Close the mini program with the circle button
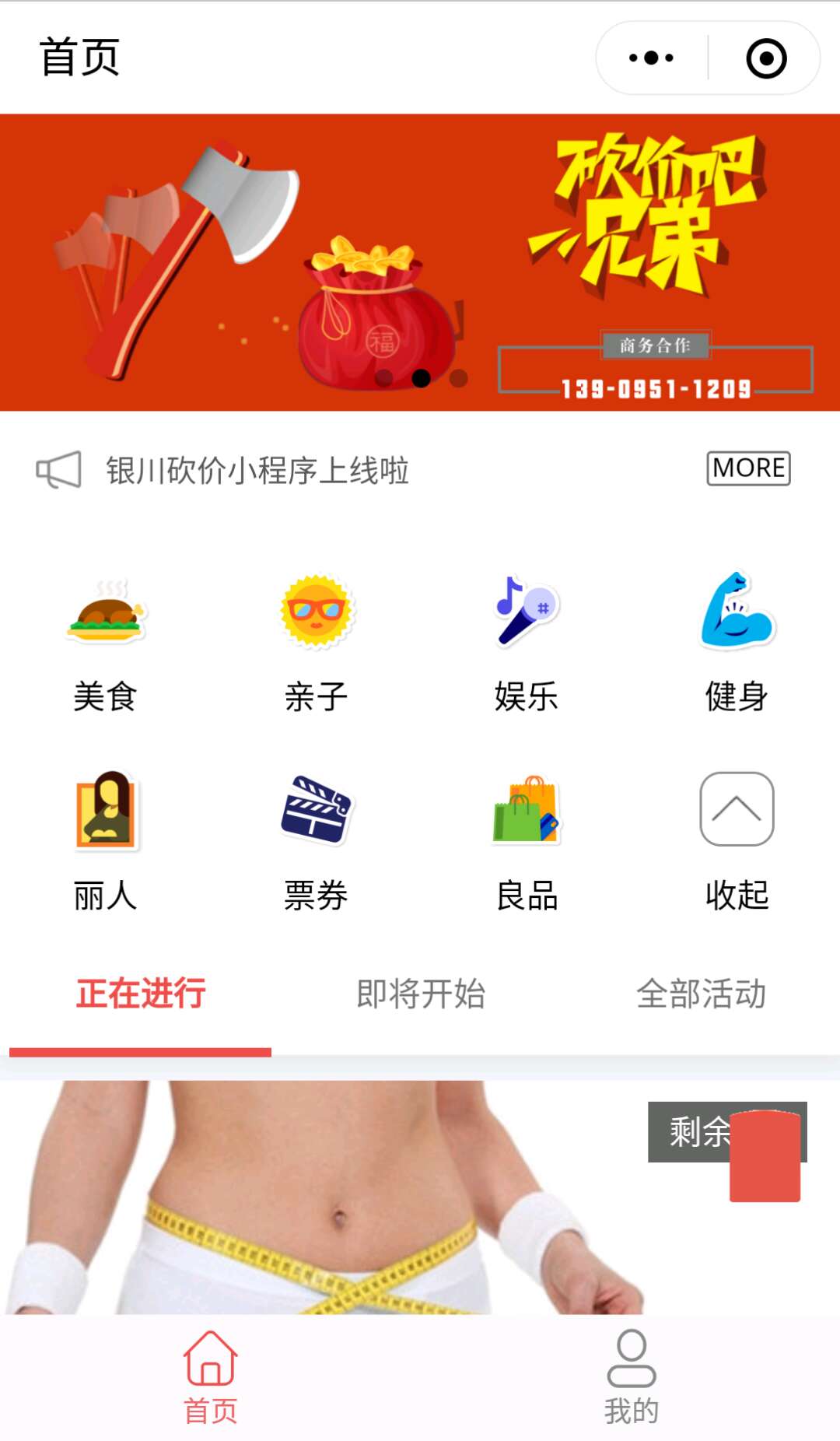This screenshot has height=1441, width=840. coord(766,58)
